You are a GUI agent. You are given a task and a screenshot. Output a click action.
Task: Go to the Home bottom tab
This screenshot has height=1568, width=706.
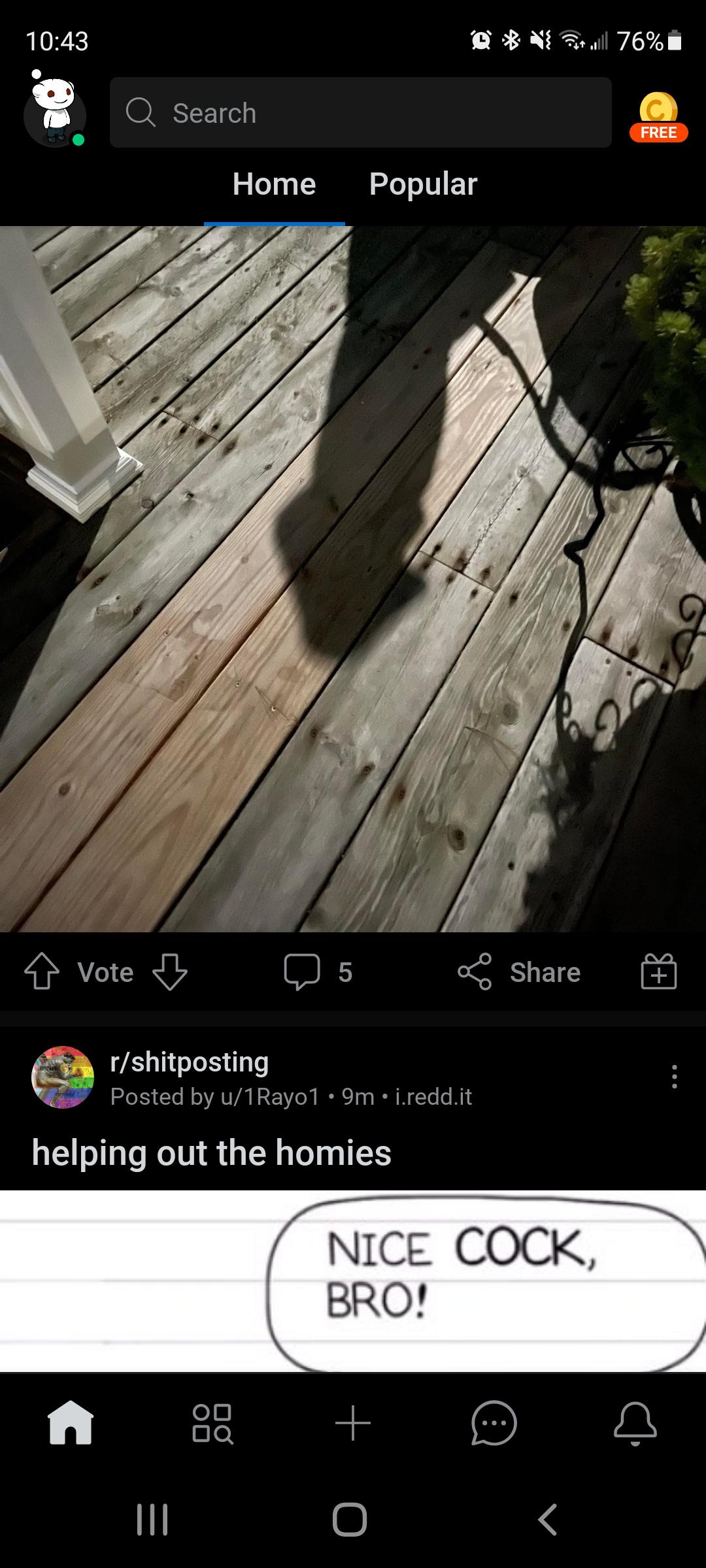point(71,1422)
